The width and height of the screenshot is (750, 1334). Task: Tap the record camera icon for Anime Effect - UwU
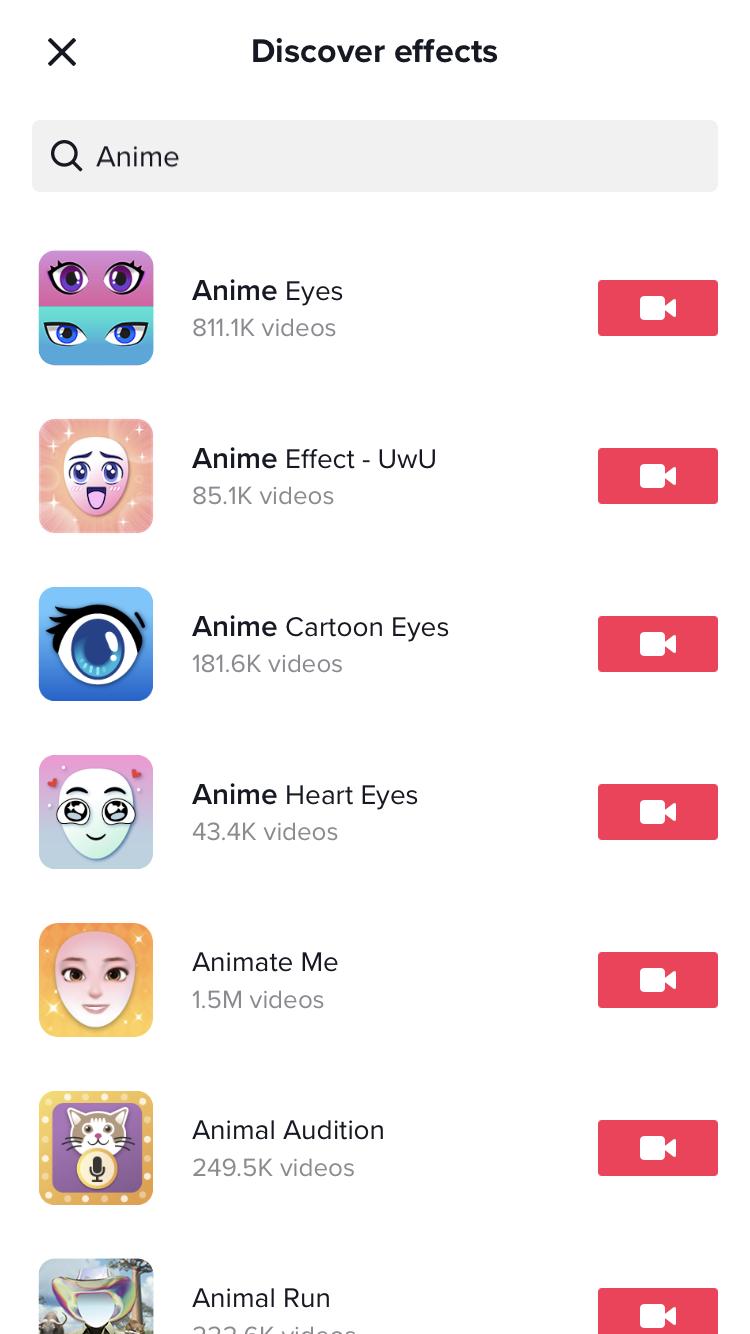click(x=657, y=476)
